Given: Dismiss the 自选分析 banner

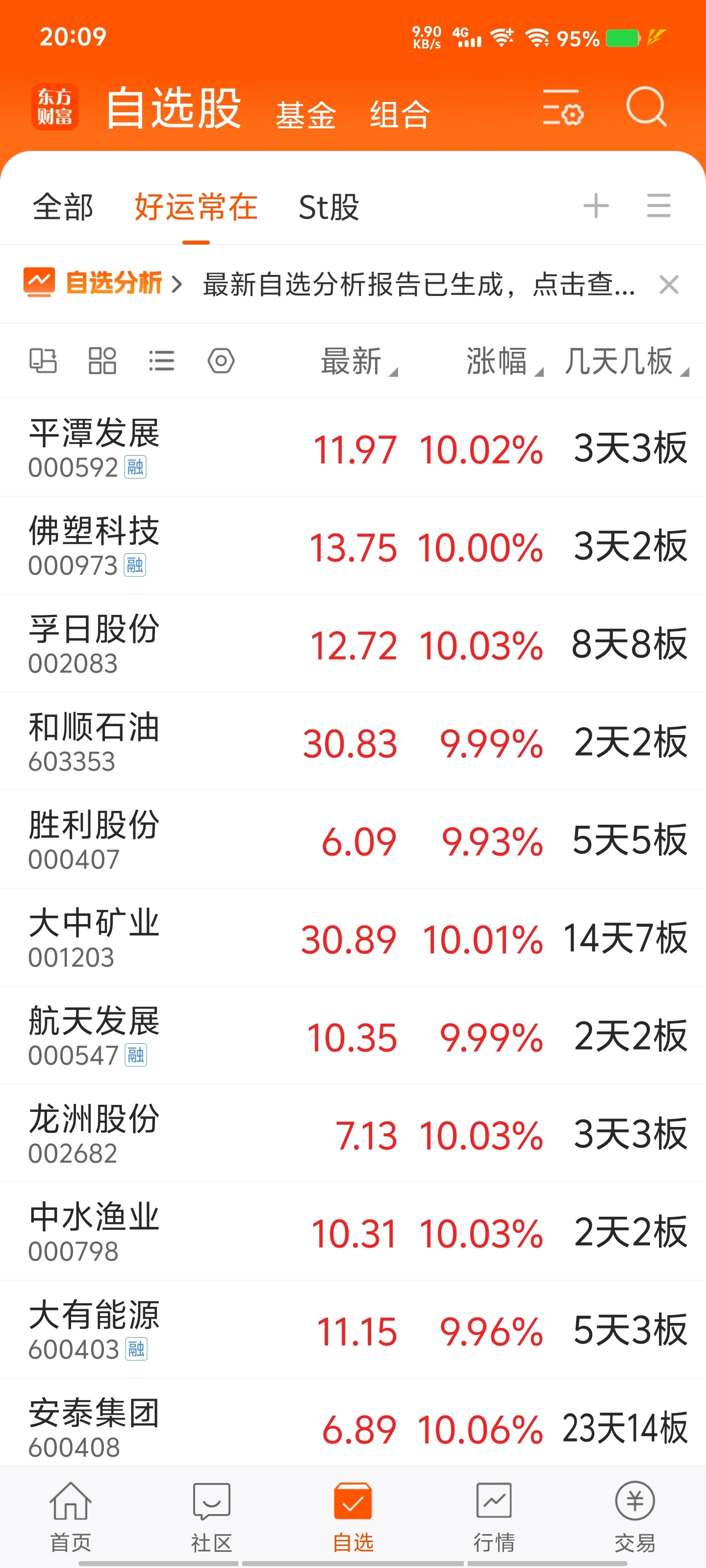Looking at the screenshot, I should click(668, 284).
